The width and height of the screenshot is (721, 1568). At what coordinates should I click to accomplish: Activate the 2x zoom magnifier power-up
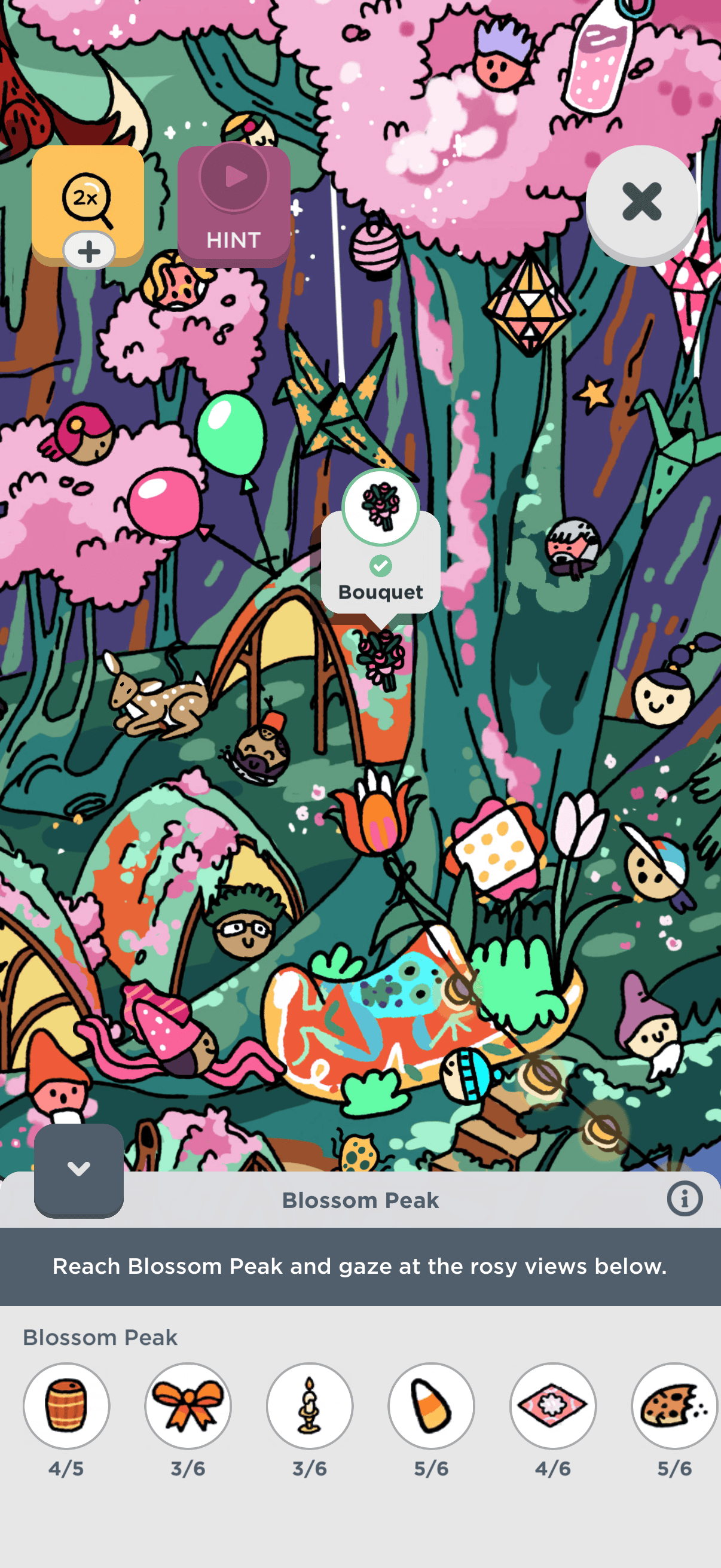87,201
